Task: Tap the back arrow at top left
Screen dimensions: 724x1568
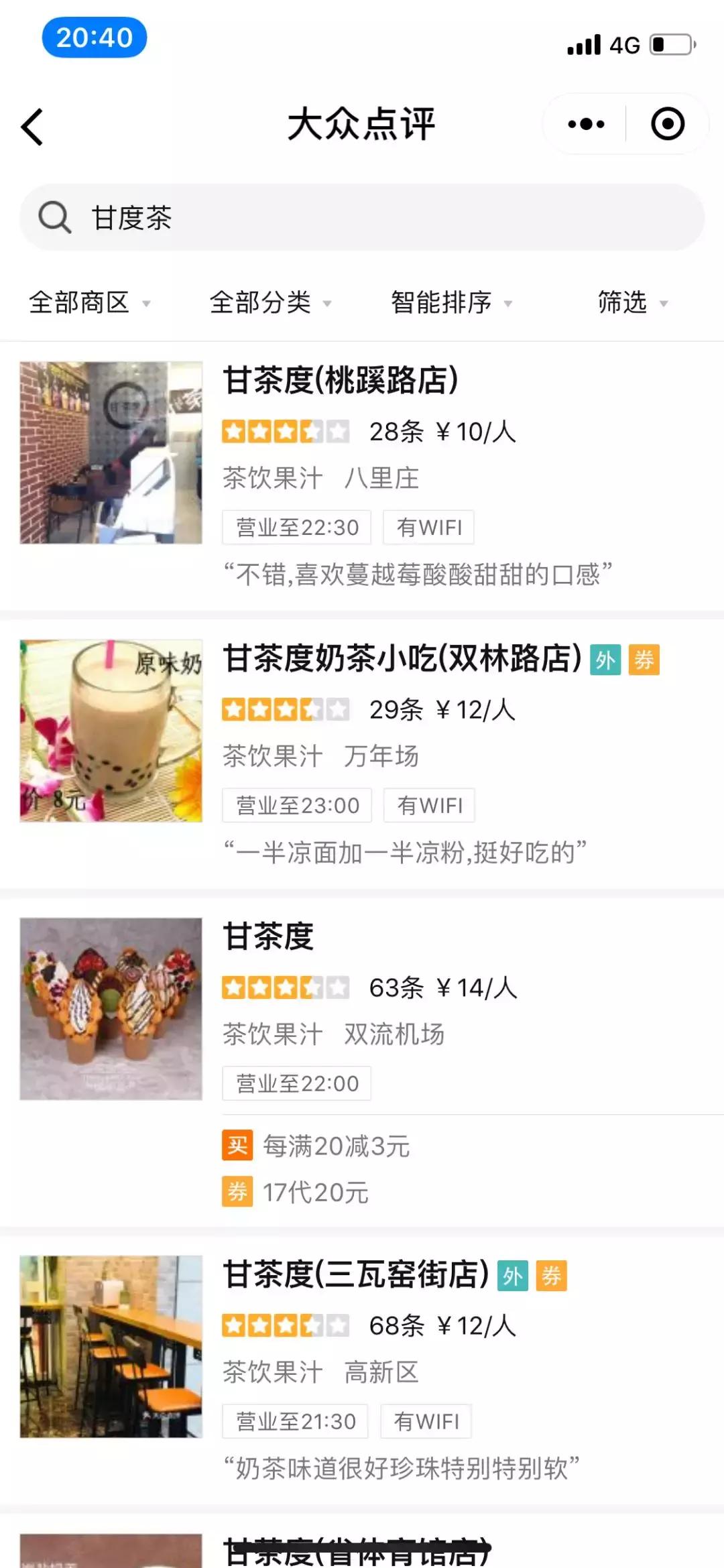Action: point(29,125)
